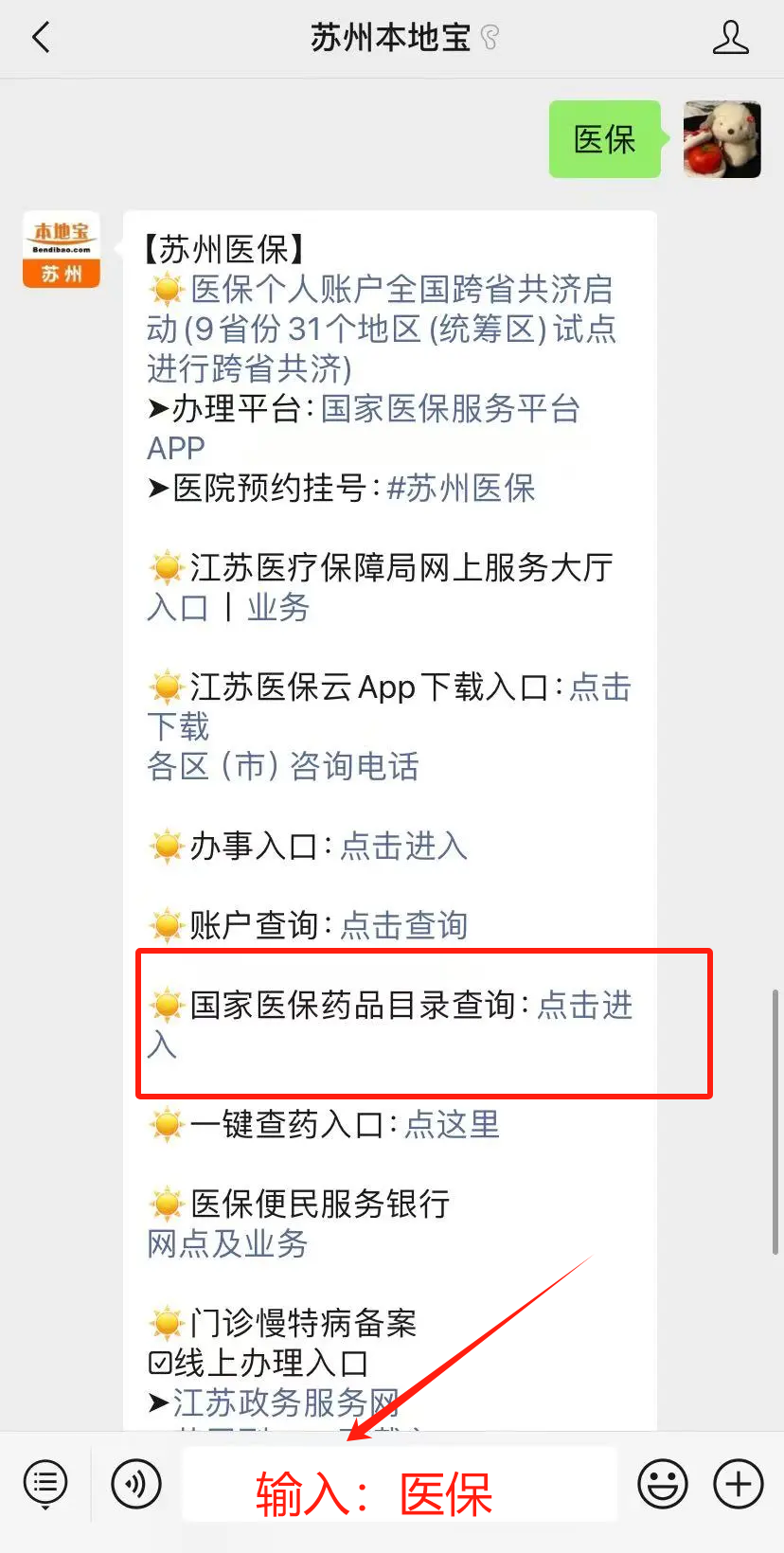This screenshot has width=784, height=1553.
Task: Tap your own puppy avatar thumbnail
Action: click(722, 139)
